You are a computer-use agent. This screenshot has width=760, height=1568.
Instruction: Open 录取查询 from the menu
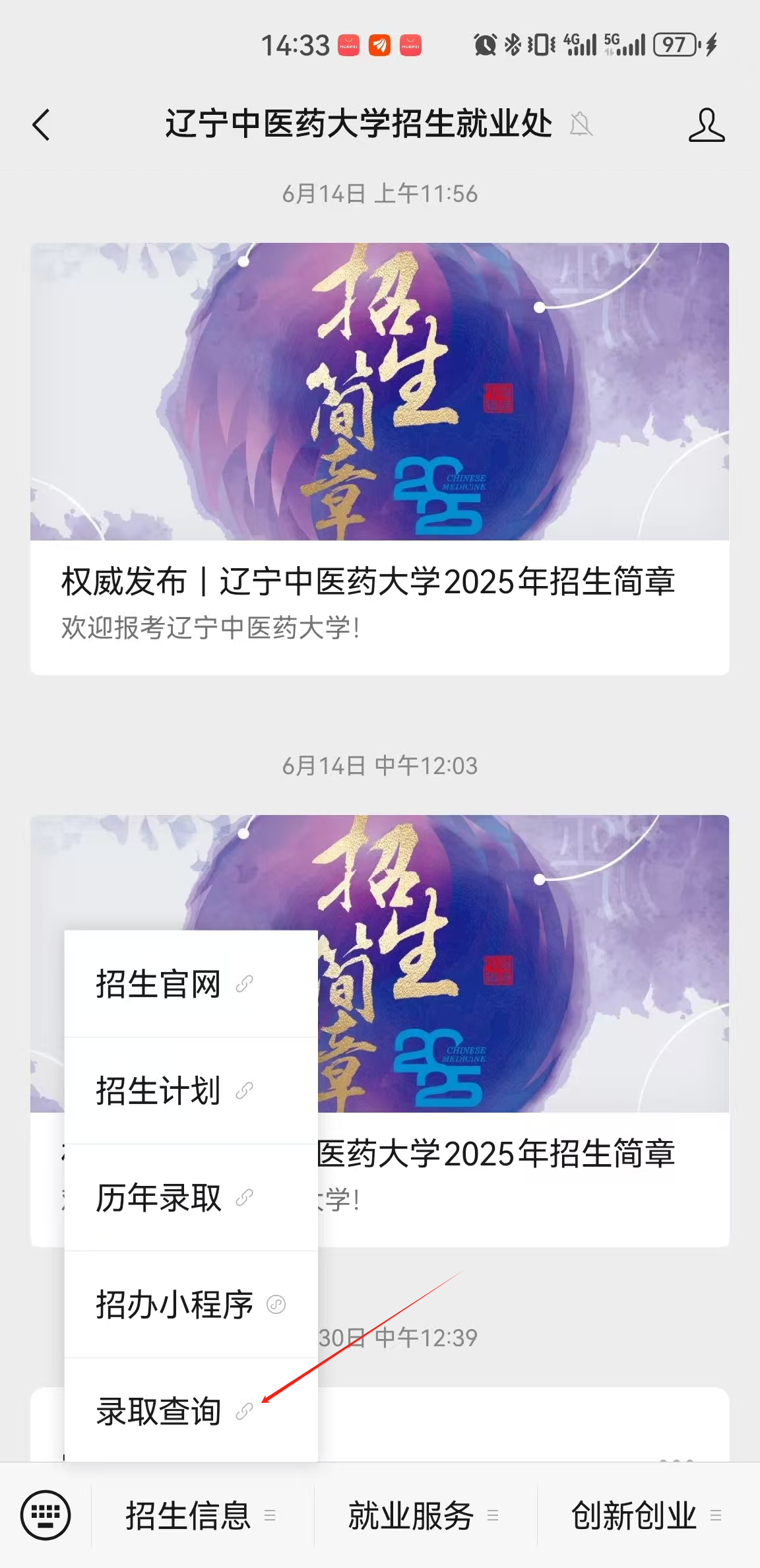click(x=174, y=1411)
